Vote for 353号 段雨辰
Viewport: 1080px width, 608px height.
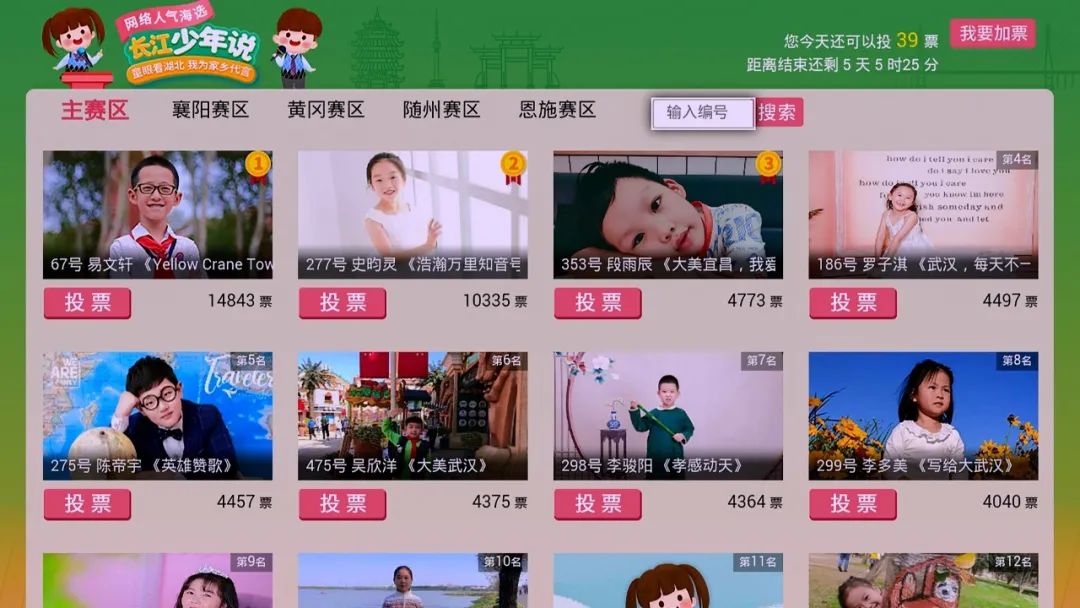pyautogui.click(x=597, y=302)
